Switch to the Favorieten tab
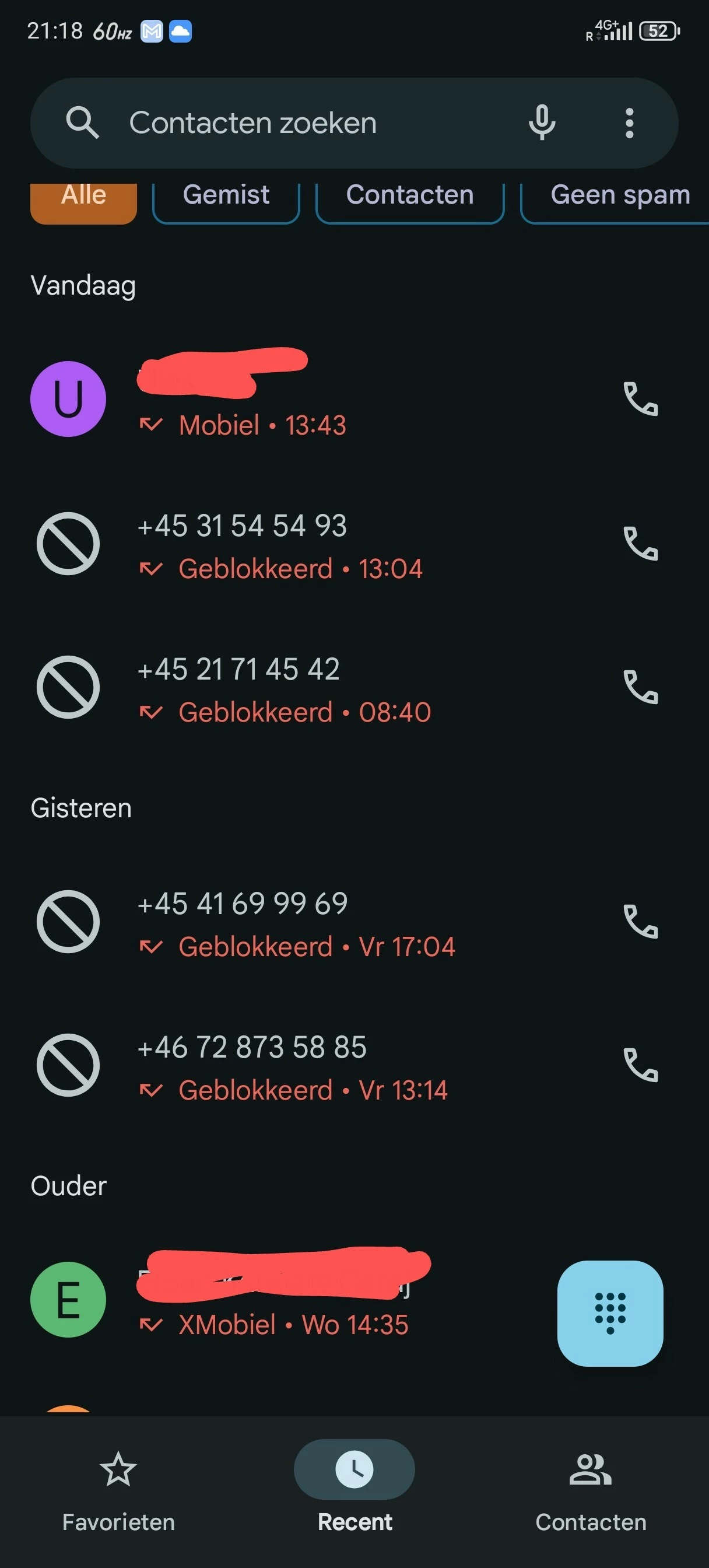The height and width of the screenshot is (1568, 709). [x=118, y=1492]
